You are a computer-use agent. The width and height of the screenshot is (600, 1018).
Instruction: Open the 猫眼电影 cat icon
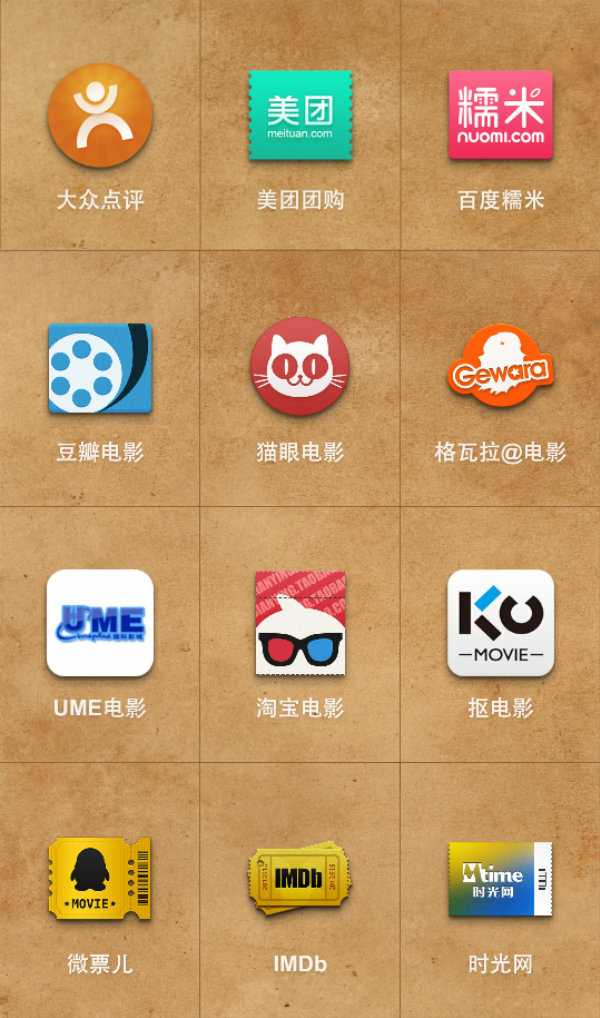300,367
